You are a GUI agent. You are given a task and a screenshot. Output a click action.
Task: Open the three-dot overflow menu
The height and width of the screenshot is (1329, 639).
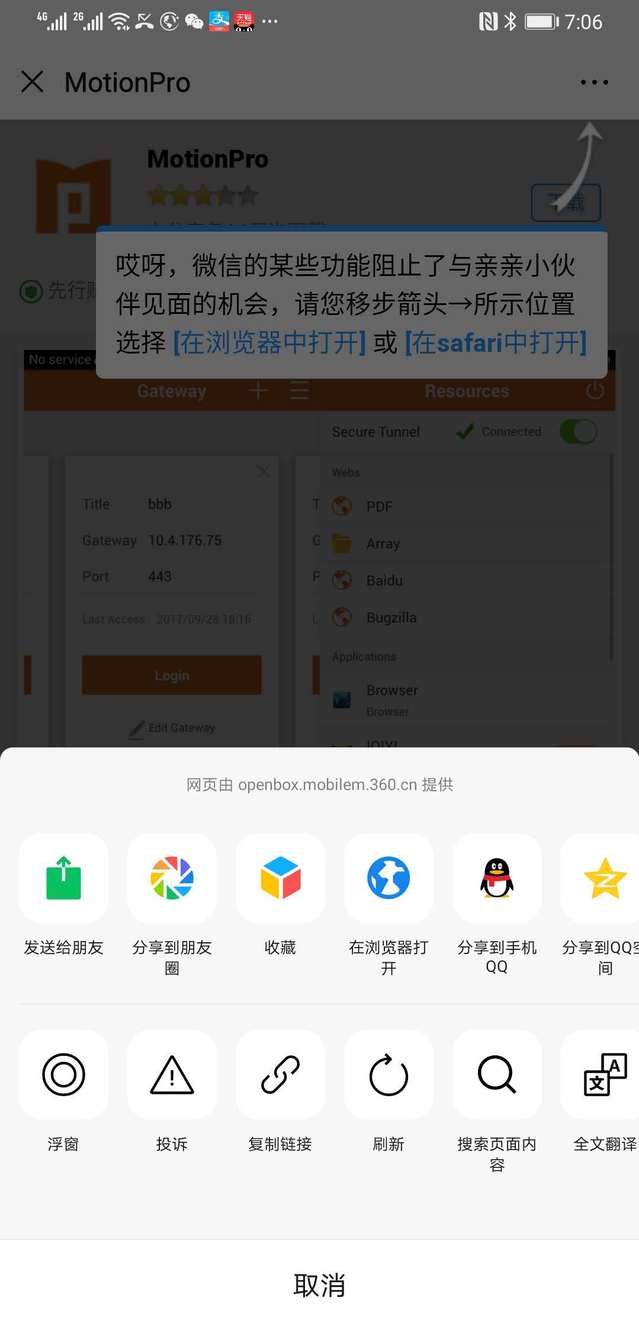coord(594,82)
